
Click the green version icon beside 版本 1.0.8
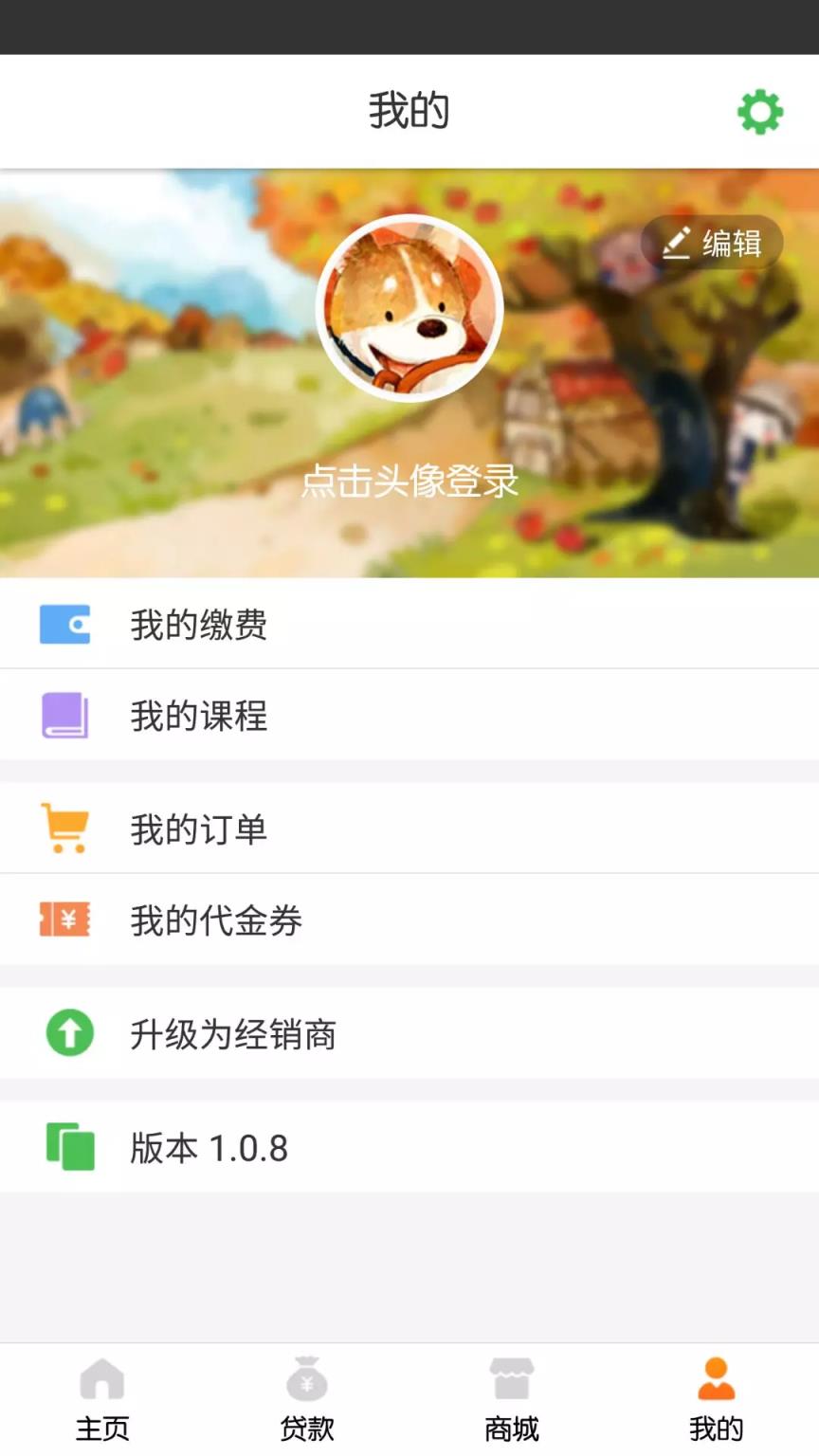(67, 1146)
